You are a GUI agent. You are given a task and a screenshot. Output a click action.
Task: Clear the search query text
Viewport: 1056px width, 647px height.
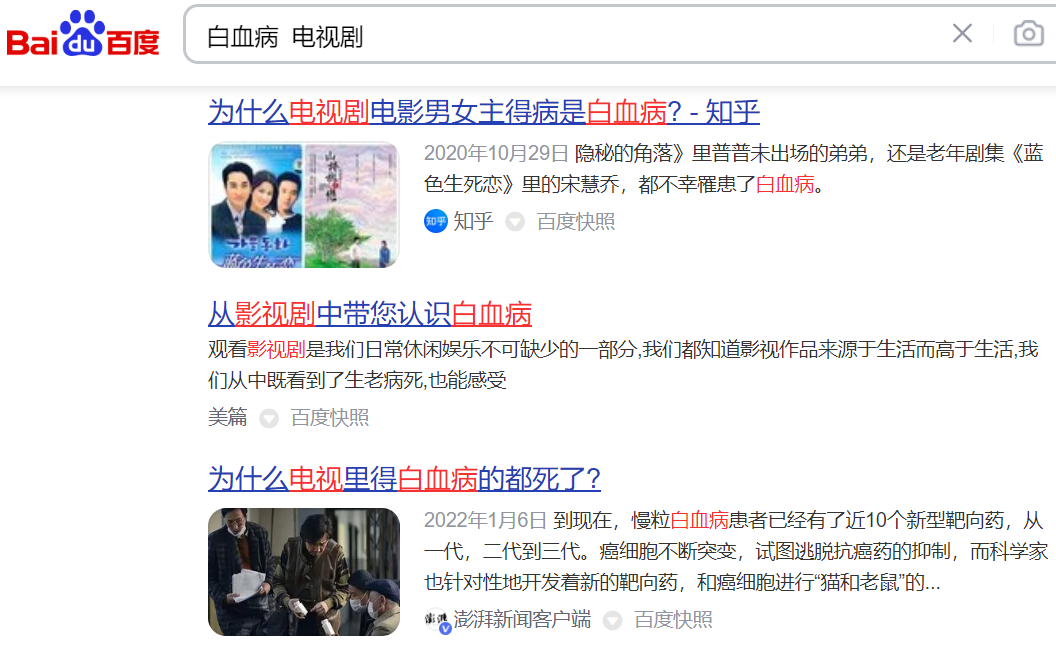point(962,34)
